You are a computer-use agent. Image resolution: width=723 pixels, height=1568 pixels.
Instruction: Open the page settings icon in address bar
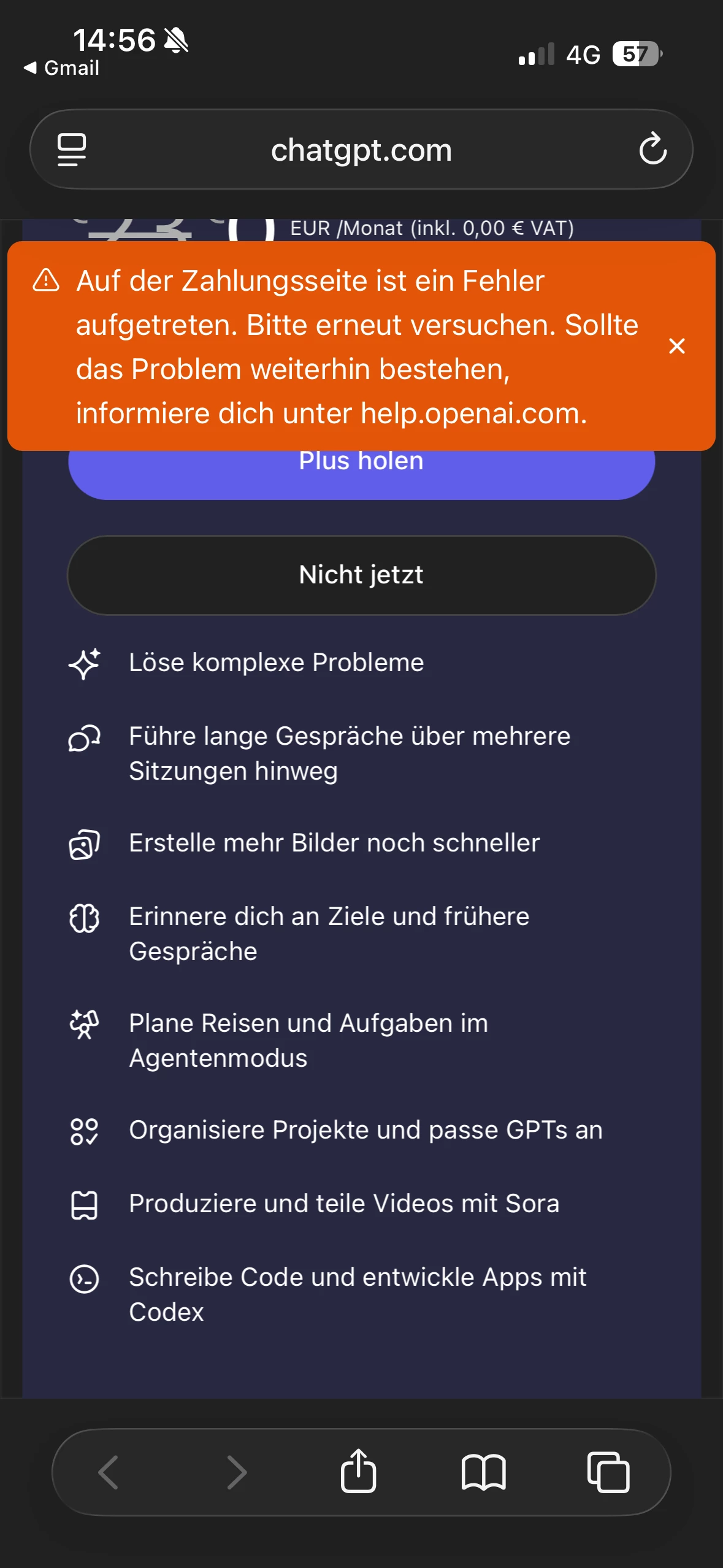72,149
